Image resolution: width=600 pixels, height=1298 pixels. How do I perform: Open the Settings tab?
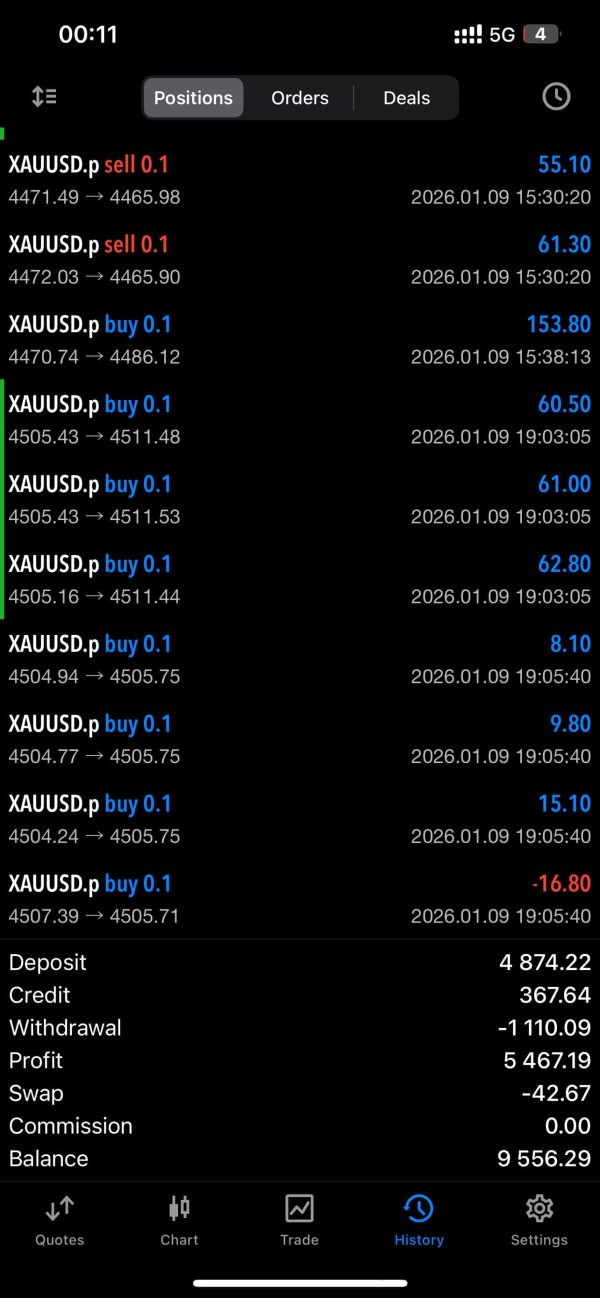point(539,1221)
